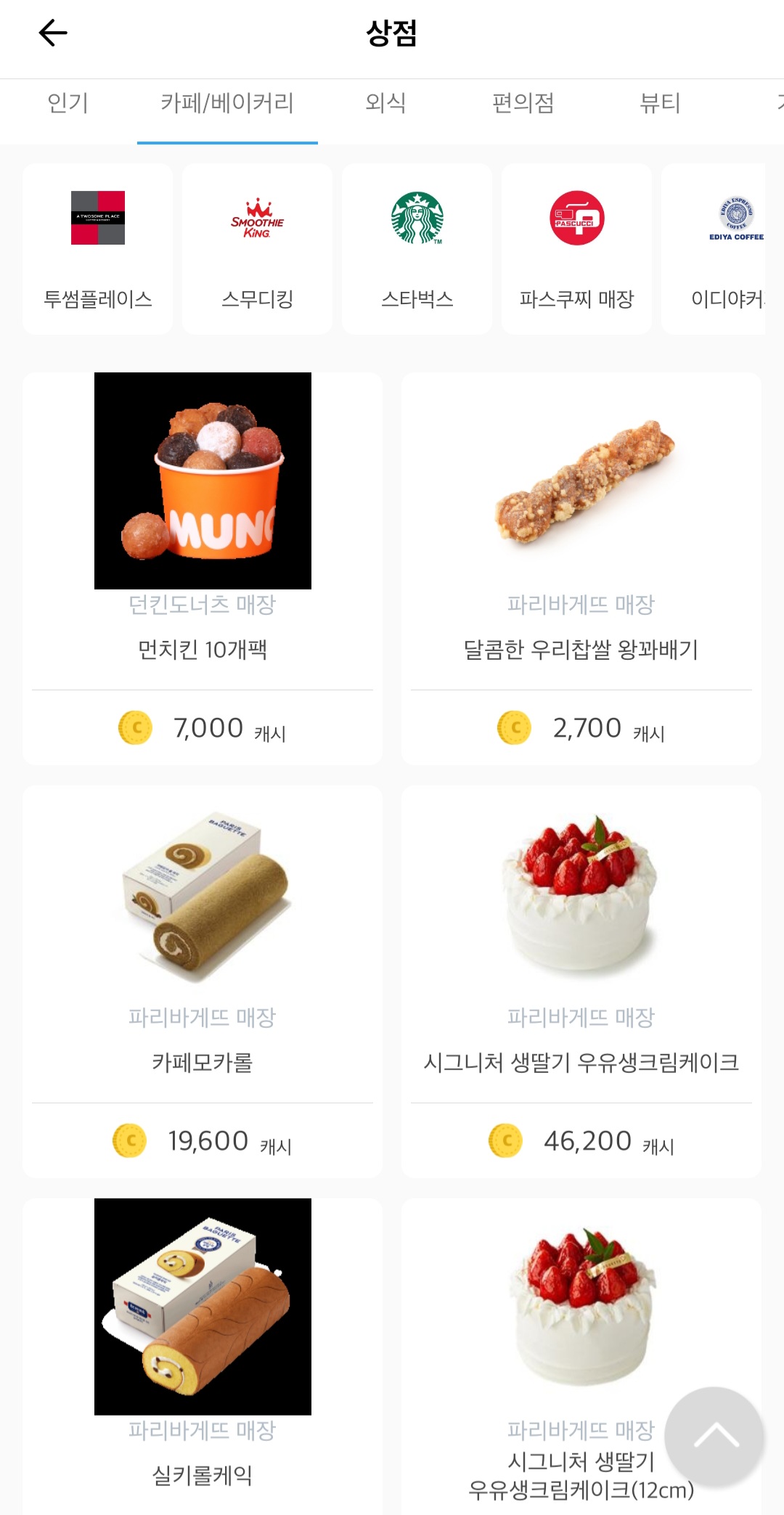Select the 외식 tab

(x=385, y=104)
